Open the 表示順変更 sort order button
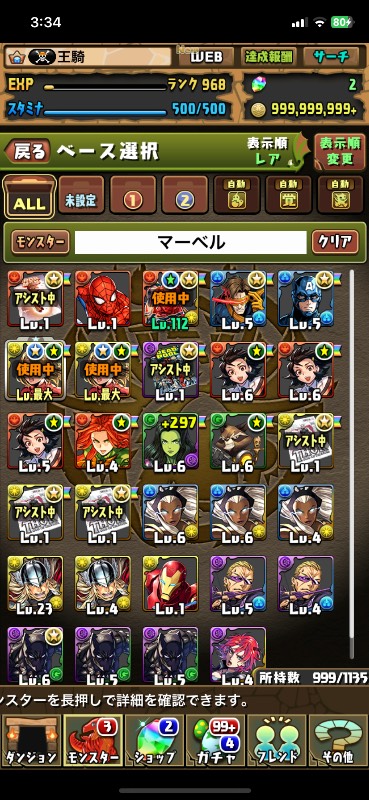Image resolution: width=369 pixels, height=800 pixels. coord(340,152)
